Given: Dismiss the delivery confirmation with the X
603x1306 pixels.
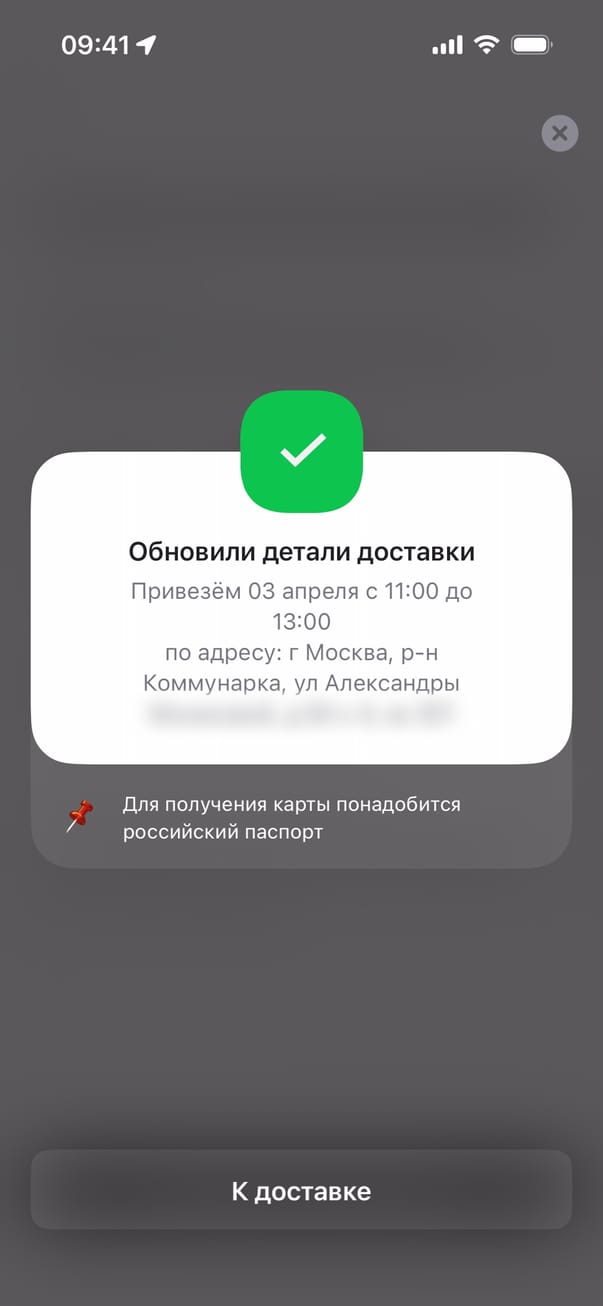Looking at the screenshot, I should click(x=559, y=133).
